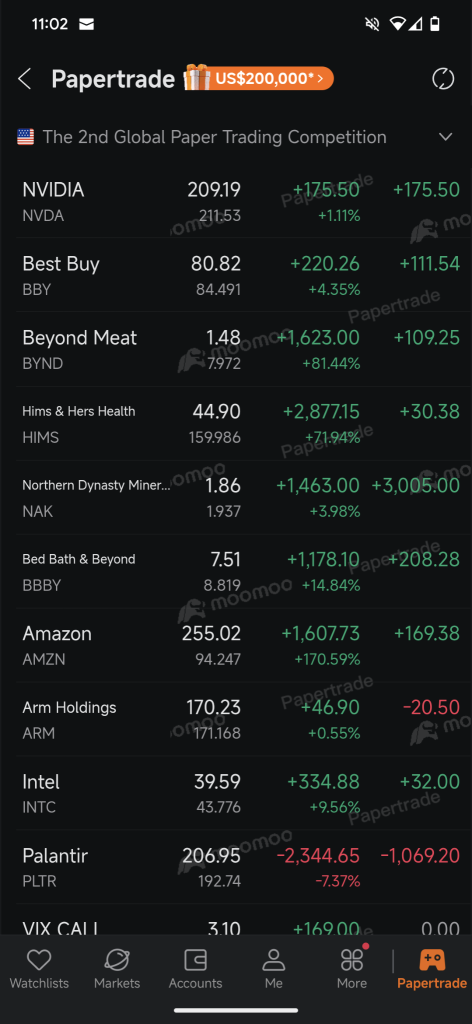This screenshot has height=1024, width=472.
Task: View the Palantir PLTR position
Action: coord(236,867)
